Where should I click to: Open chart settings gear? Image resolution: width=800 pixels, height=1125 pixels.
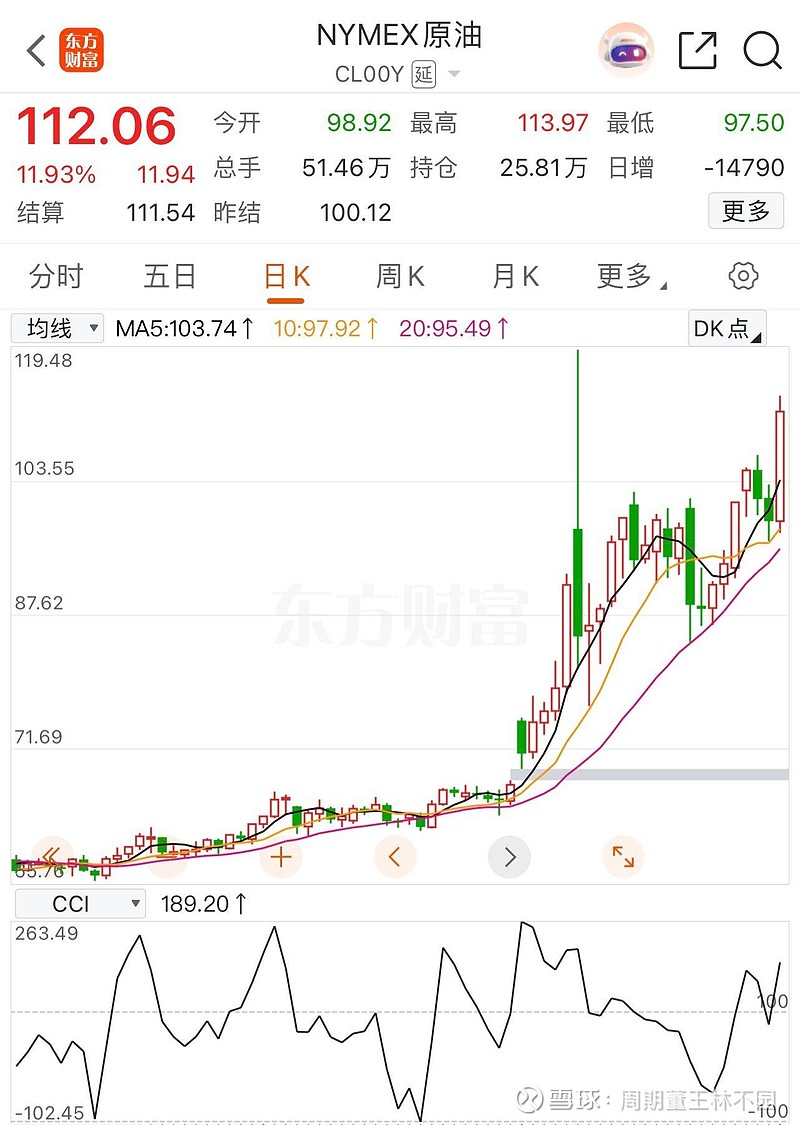point(744,276)
